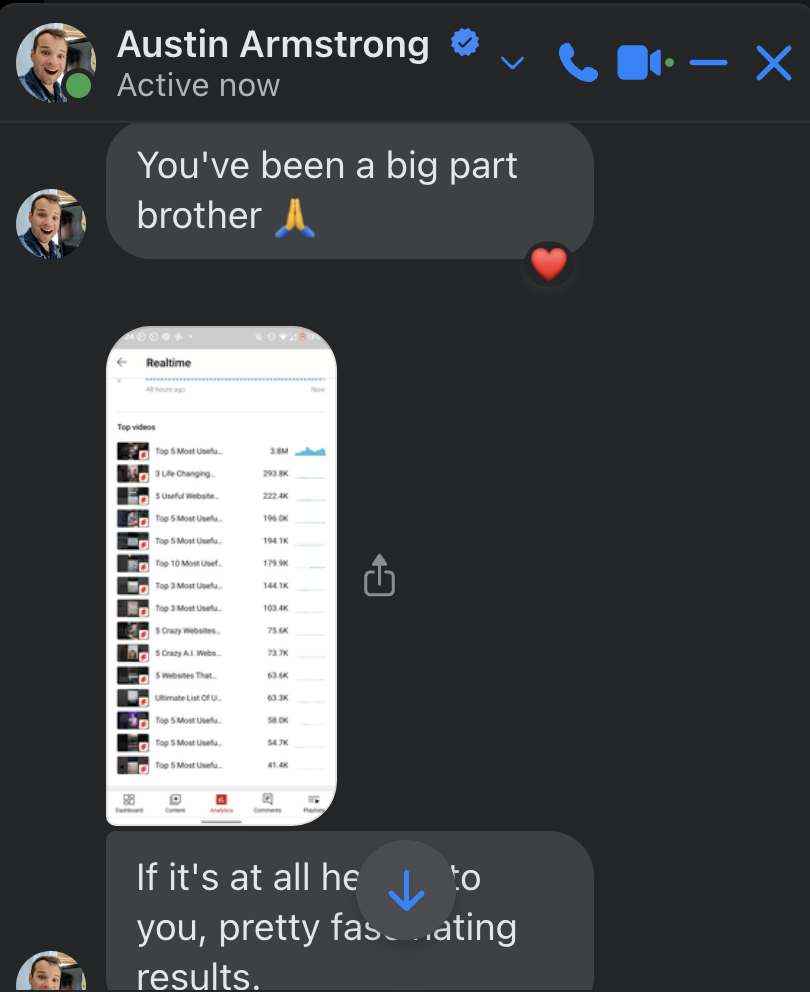
Task: Minimize the chat window
Action: (708, 64)
